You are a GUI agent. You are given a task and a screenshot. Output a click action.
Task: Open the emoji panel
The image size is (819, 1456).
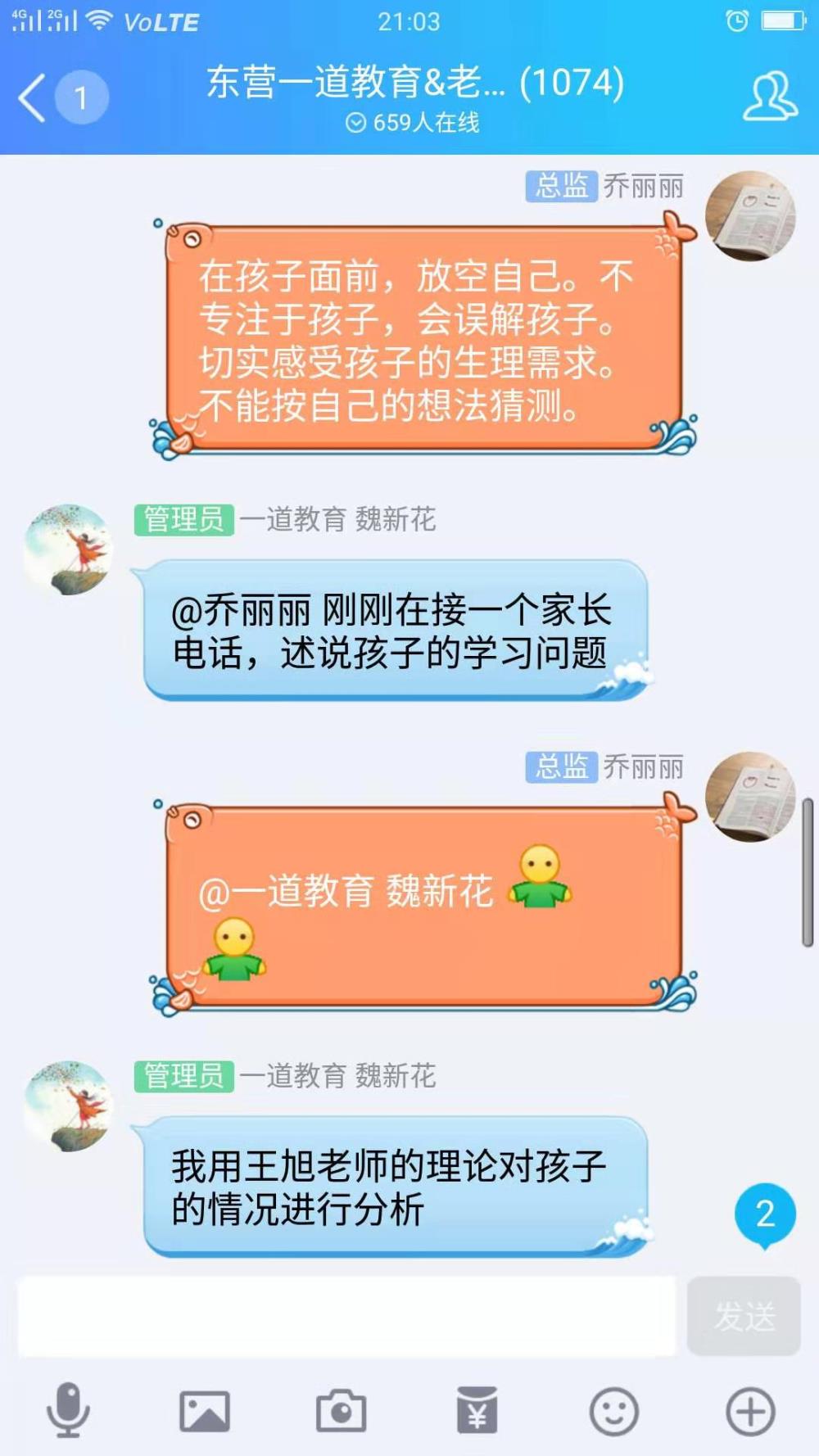[x=613, y=1411]
